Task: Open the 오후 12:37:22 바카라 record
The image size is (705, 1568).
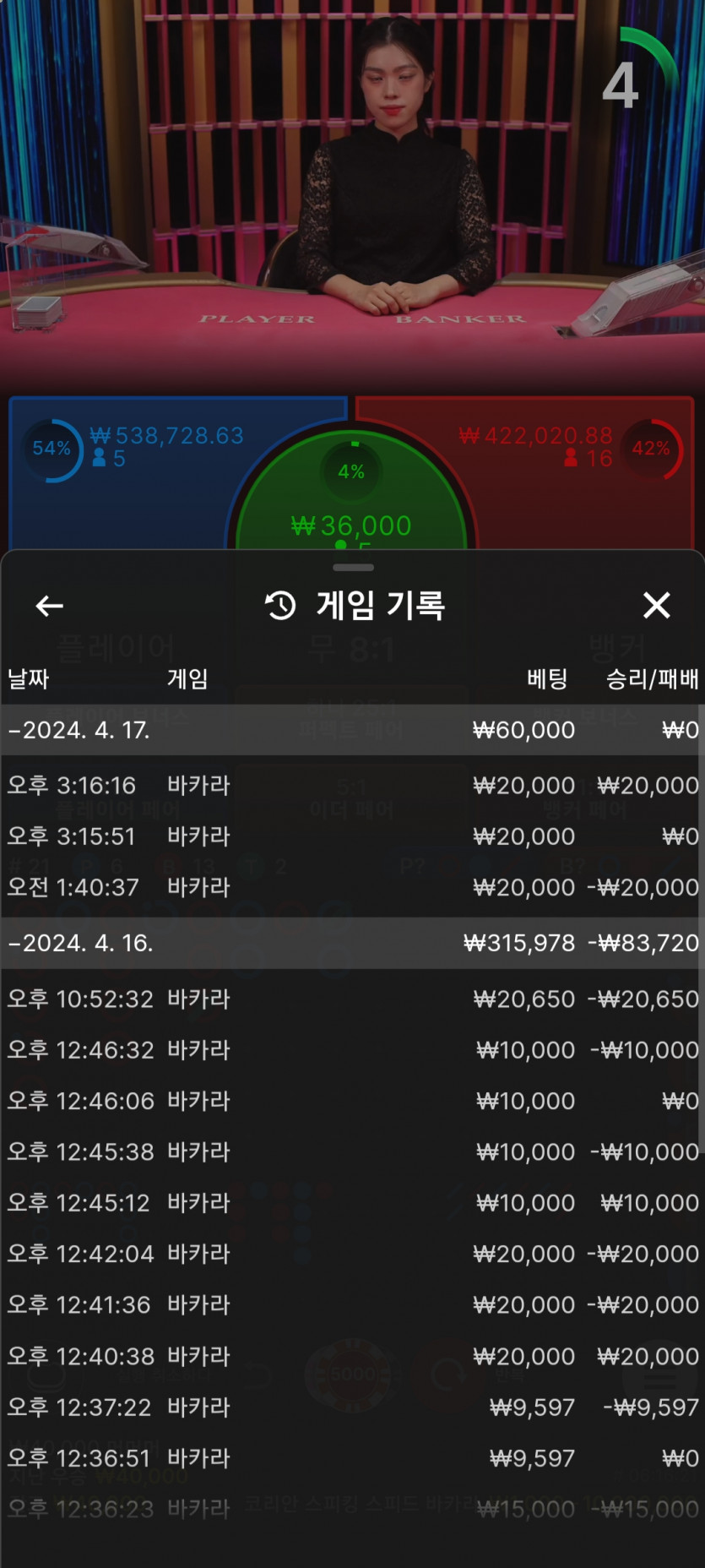Action: (x=352, y=1407)
